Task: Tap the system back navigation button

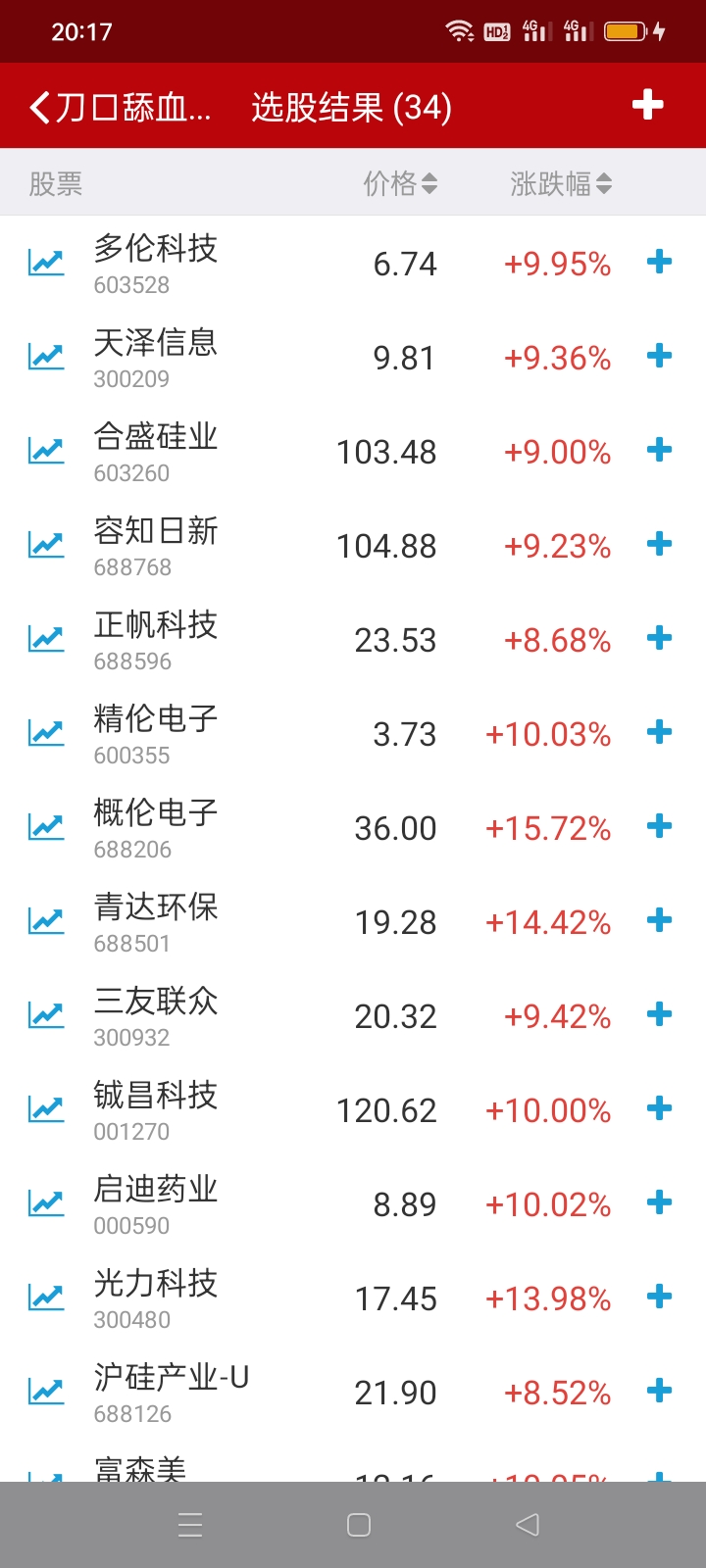Action: tap(528, 1525)
